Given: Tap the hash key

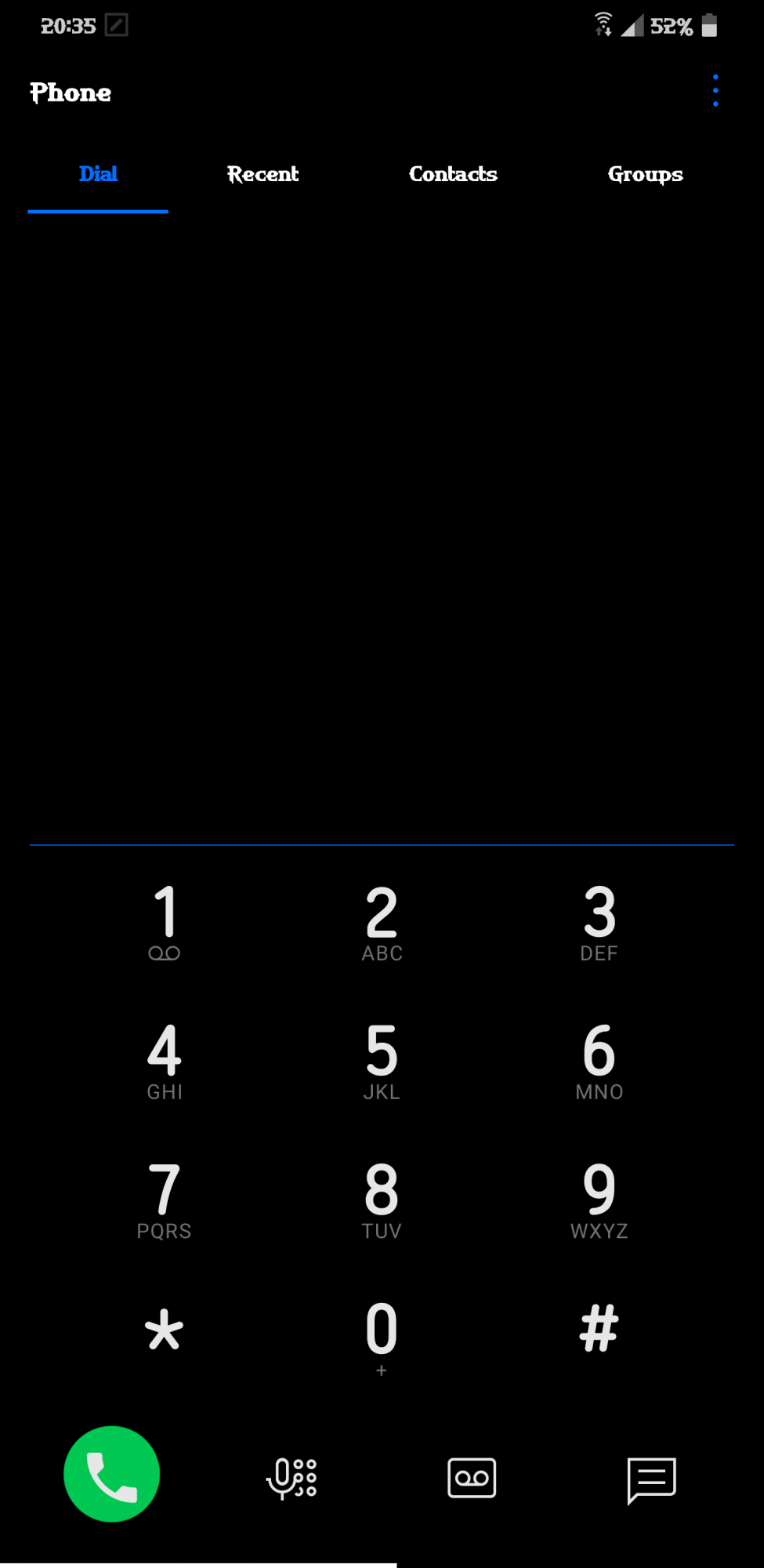Looking at the screenshot, I should tap(599, 1329).
